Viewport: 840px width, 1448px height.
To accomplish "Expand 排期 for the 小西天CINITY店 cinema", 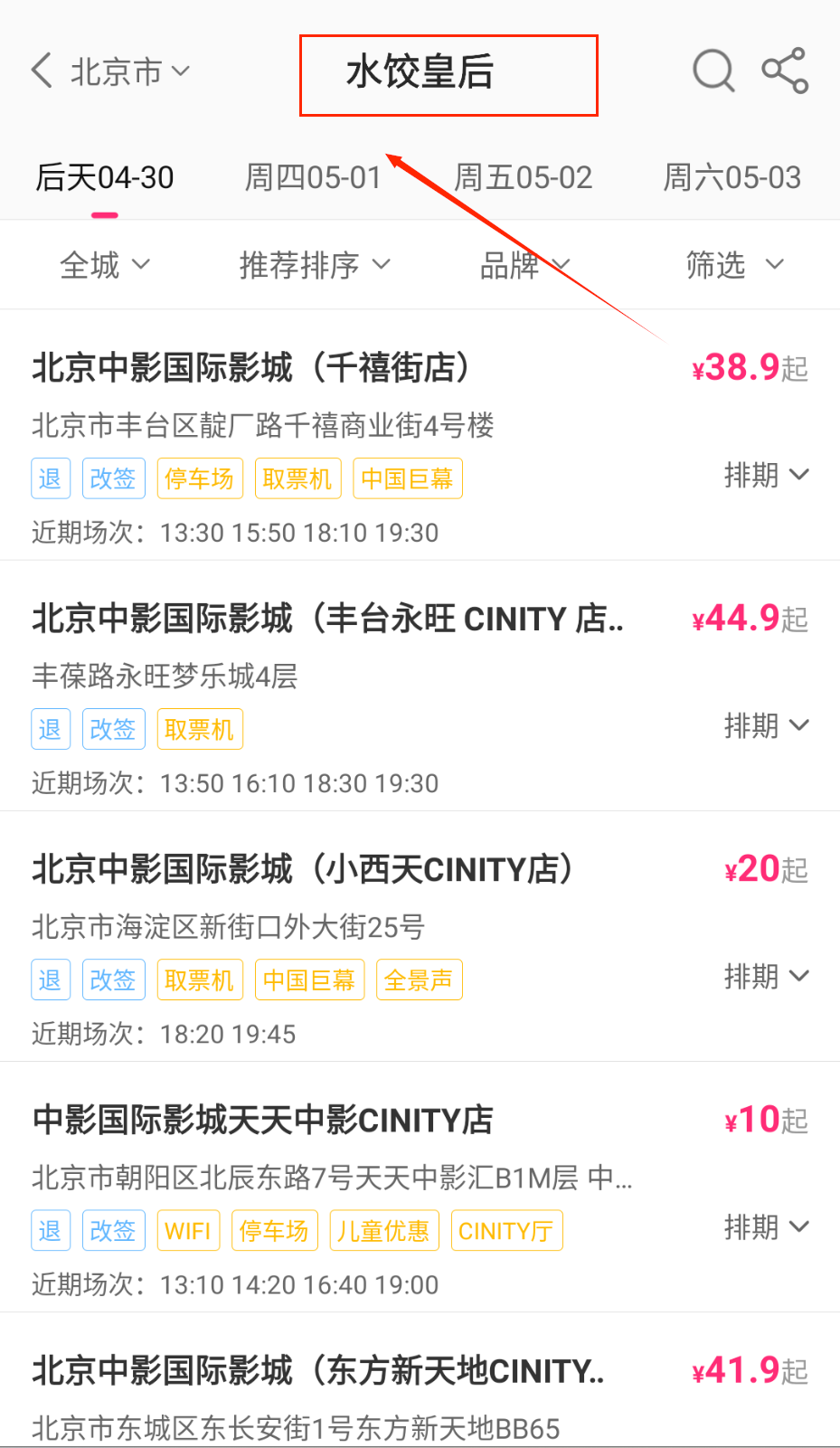I will click(766, 976).
